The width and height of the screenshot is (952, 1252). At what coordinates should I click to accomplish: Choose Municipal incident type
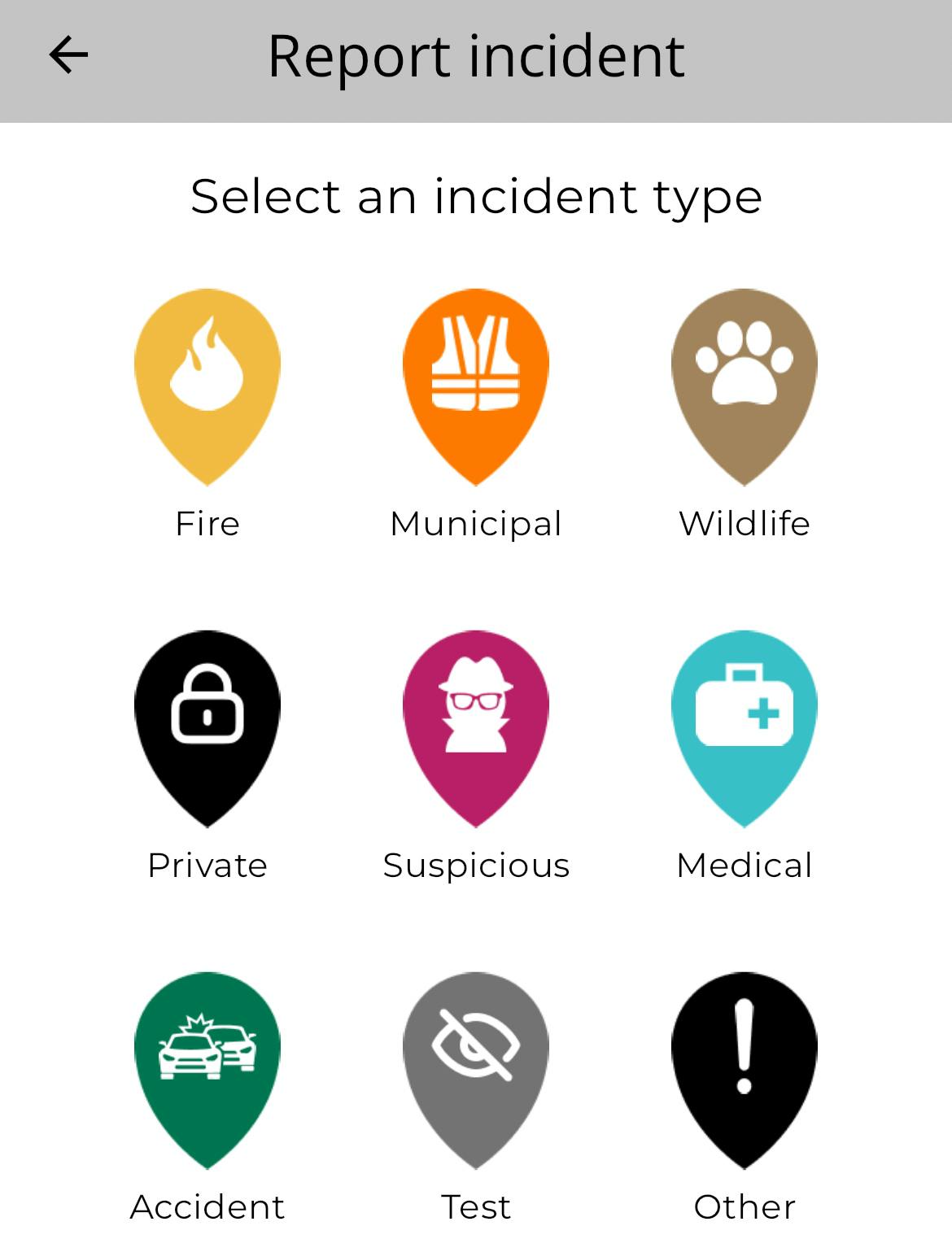tap(476, 384)
